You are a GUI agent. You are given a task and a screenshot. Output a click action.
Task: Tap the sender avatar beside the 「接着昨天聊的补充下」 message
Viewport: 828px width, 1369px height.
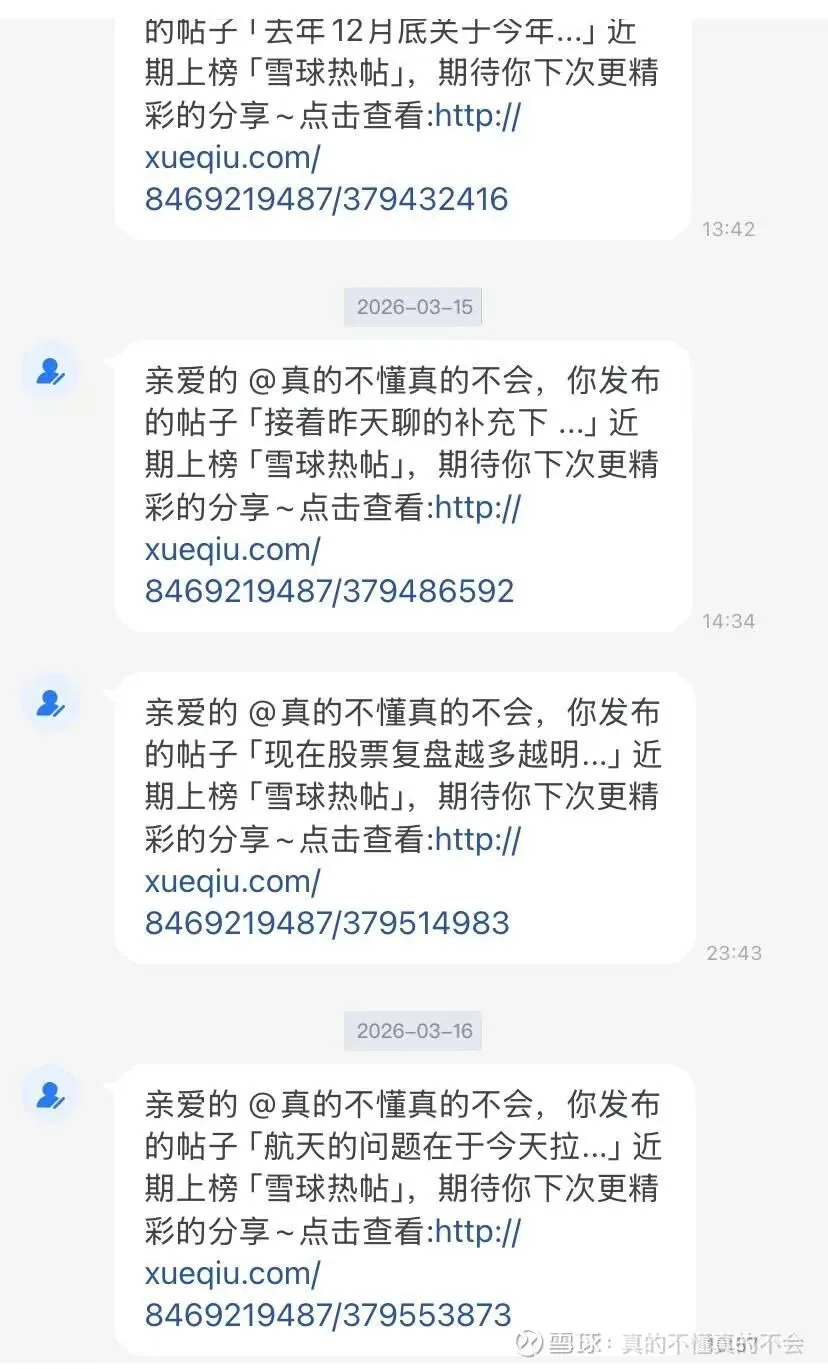[x=50, y=371]
